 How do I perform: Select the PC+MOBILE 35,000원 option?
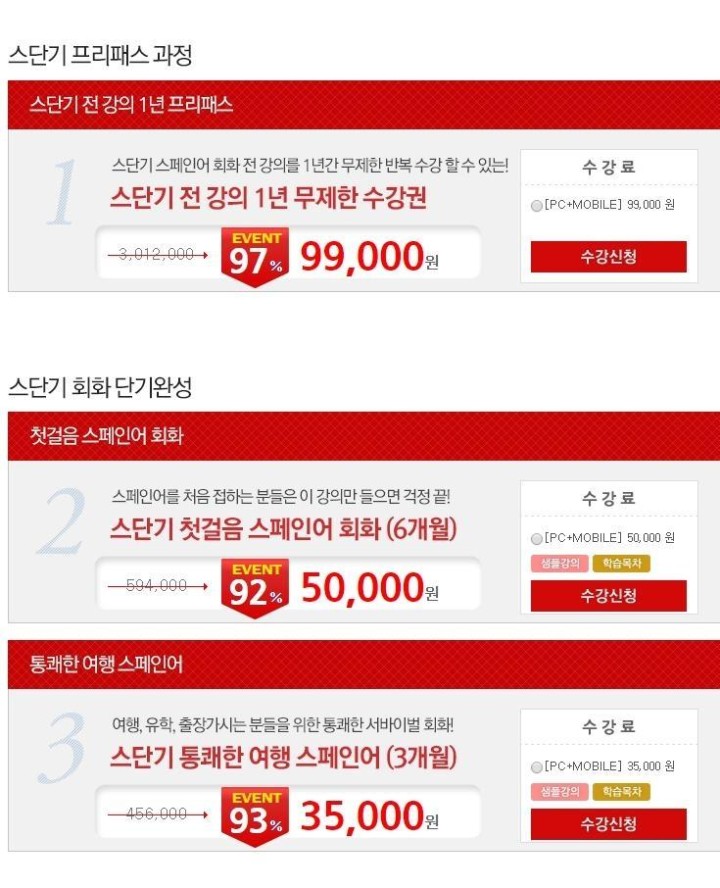click(537, 767)
